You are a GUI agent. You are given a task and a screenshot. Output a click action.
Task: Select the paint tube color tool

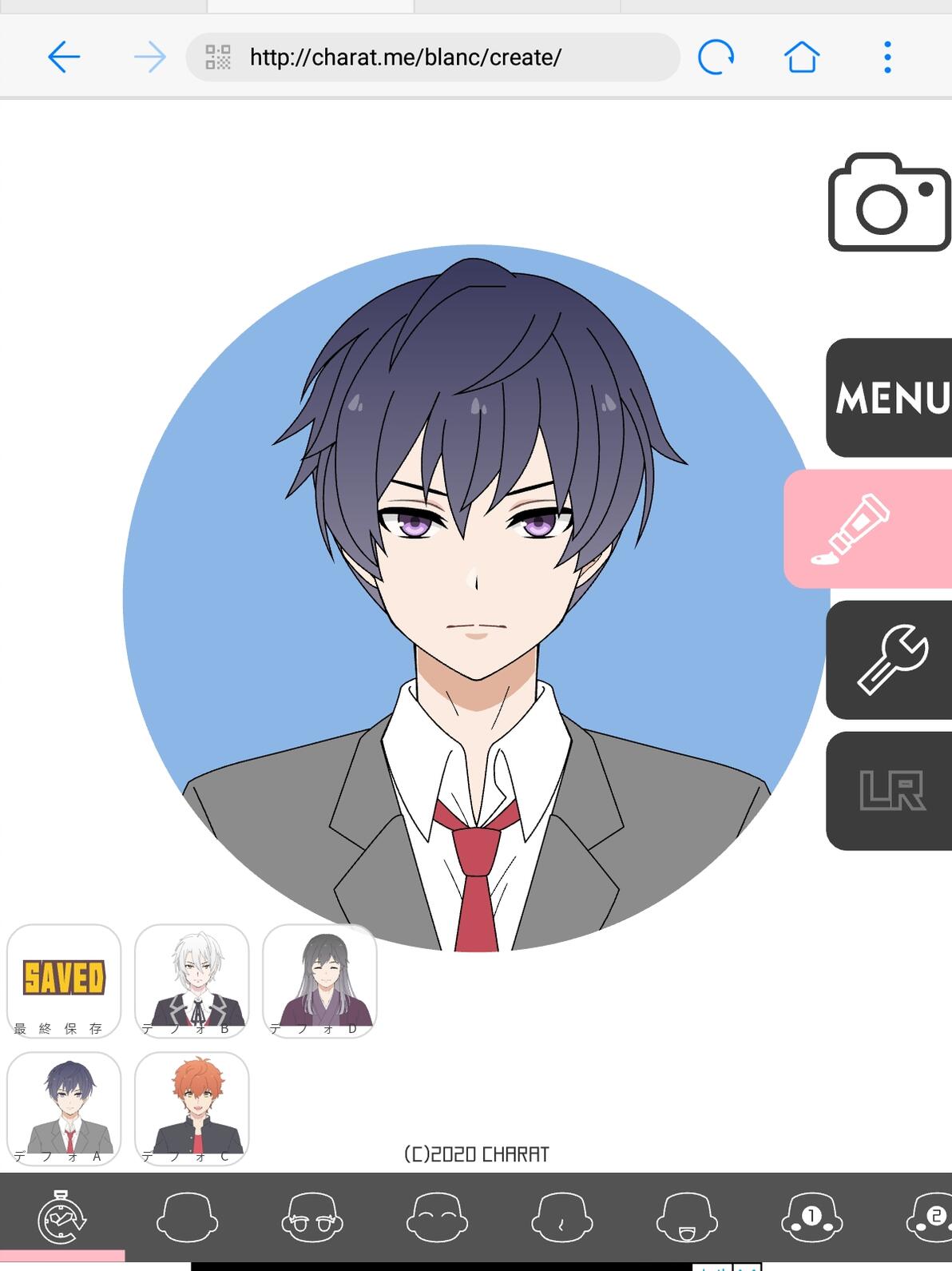coord(868,529)
